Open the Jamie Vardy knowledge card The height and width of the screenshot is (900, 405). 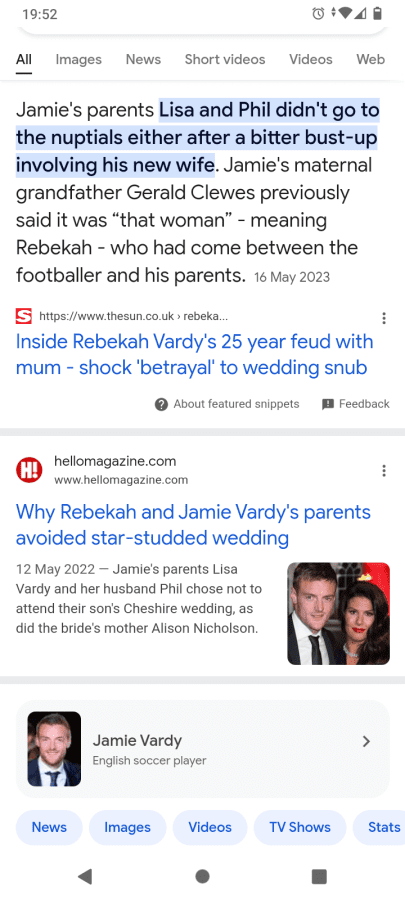[x=202, y=748]
